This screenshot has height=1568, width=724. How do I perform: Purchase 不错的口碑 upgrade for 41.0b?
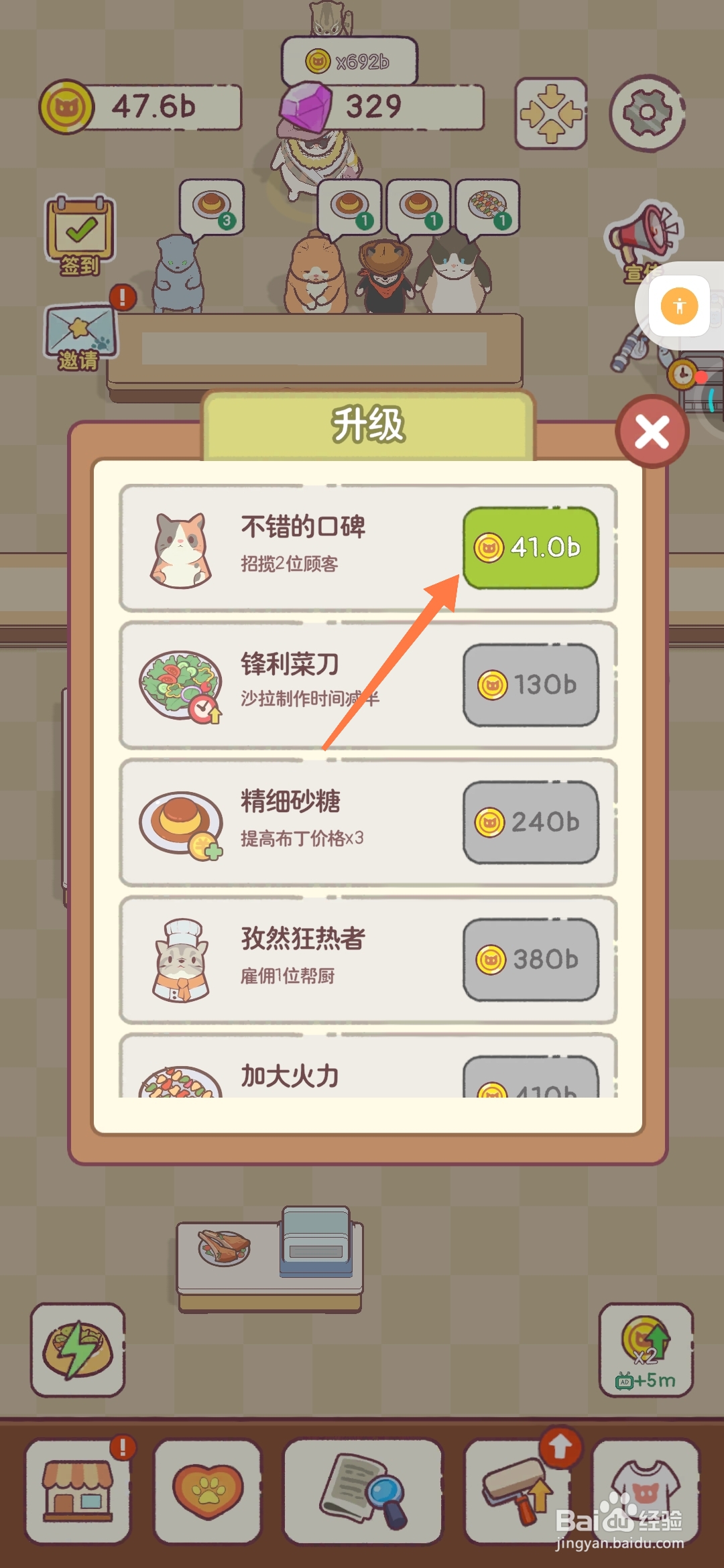(x=530, y=548)
